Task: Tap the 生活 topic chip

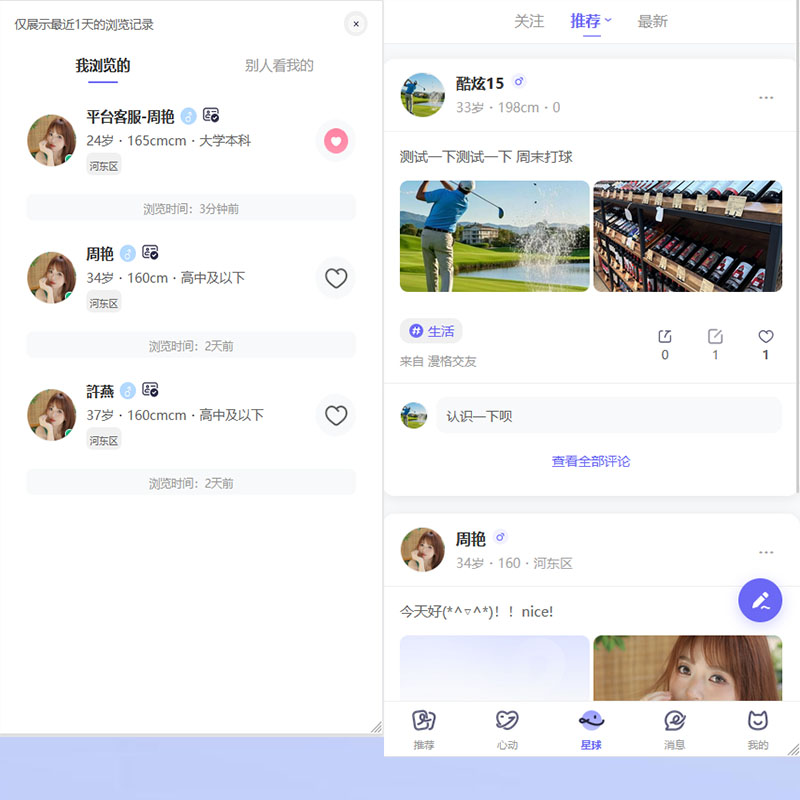Action: 432,331
